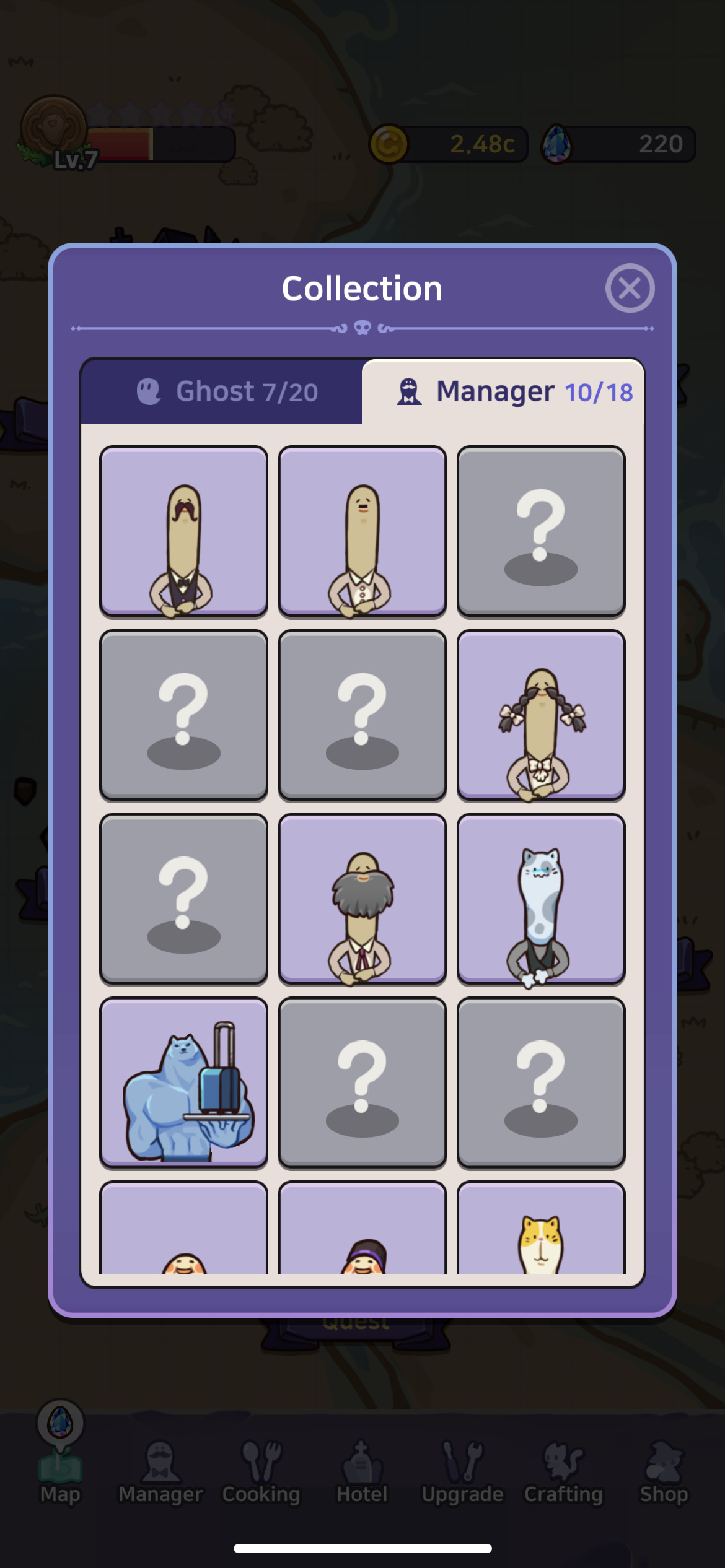Close the Collection dialog
The width and height of the screenshot is (725, 1568).
[x=630, y=289]
